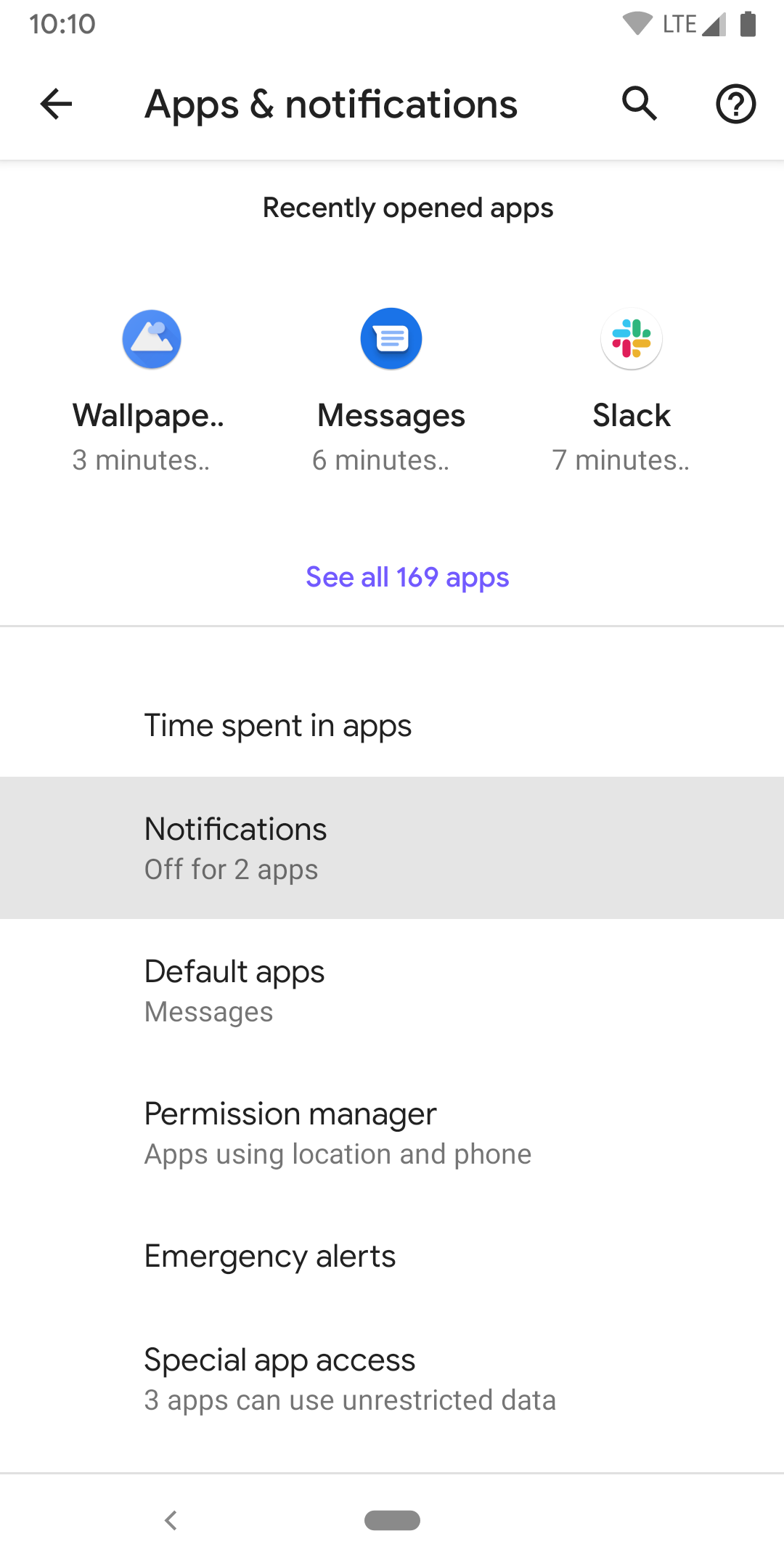Tap the back arrow in the top bar
The height and width of the screenshot is (1568, 784).
point(54,104)
